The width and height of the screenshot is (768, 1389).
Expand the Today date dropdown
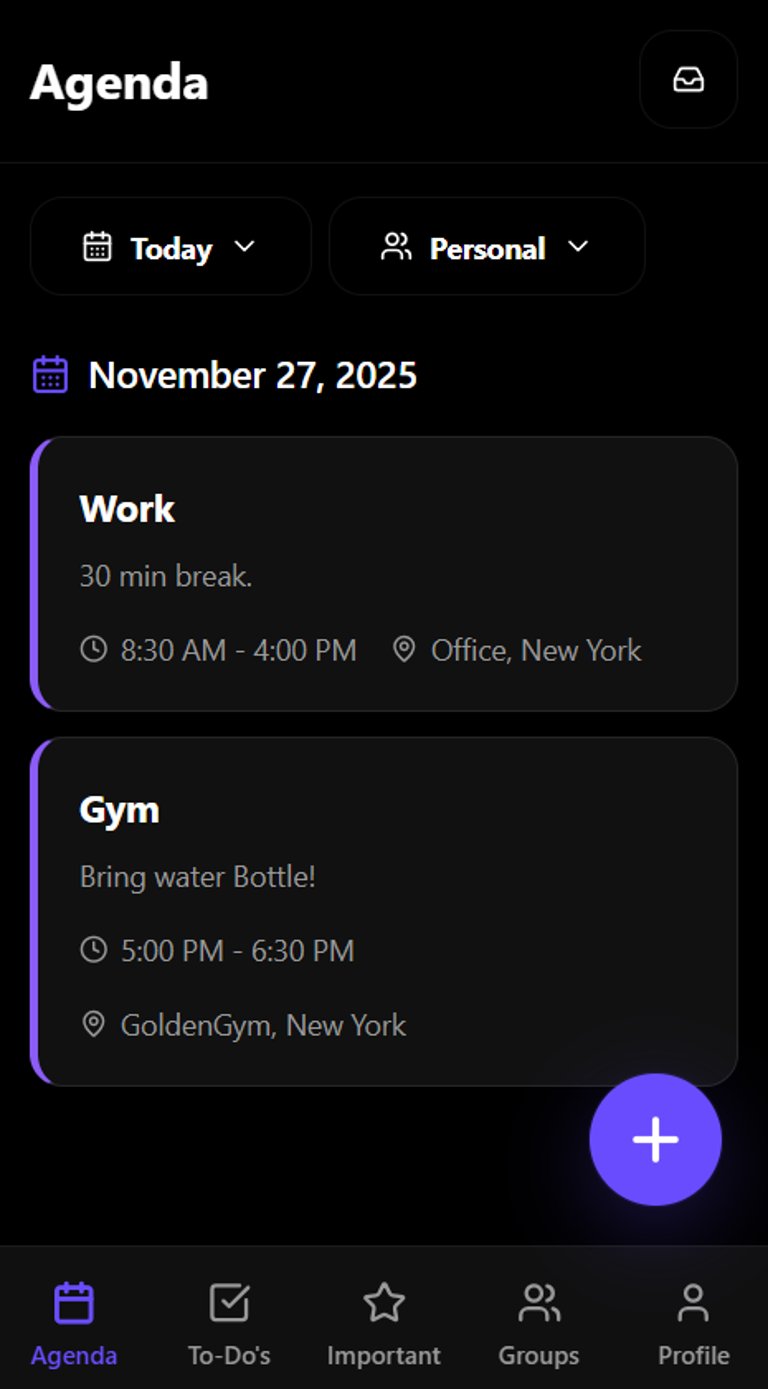(x=170, y=247)
